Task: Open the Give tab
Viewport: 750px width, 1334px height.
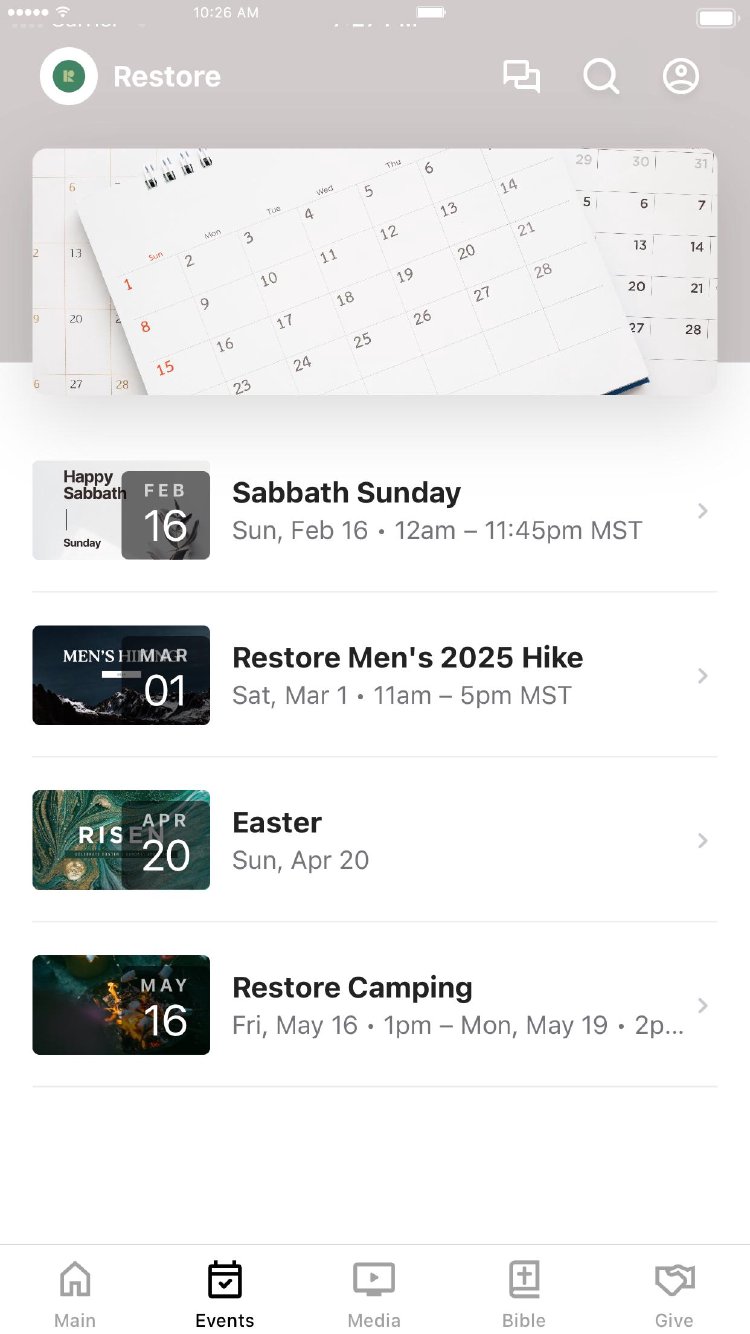Action: coord(674,1294)
